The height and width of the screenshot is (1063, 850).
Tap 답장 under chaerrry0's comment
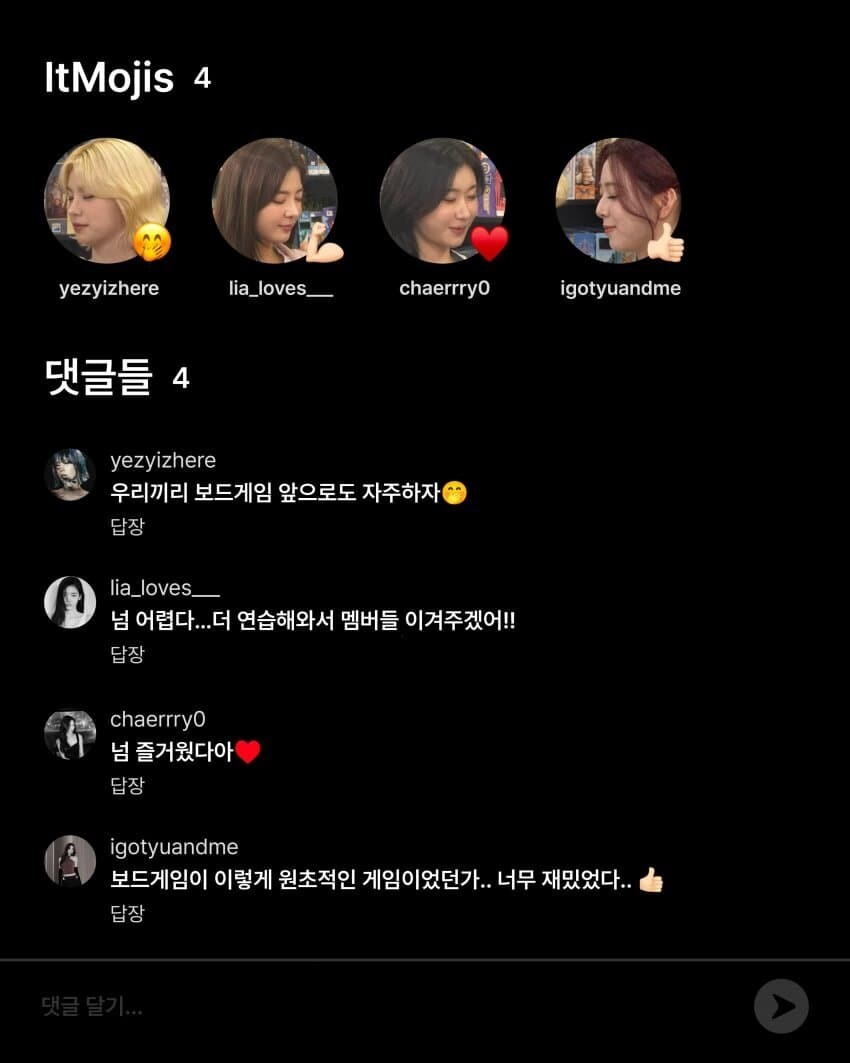[127, 785]
